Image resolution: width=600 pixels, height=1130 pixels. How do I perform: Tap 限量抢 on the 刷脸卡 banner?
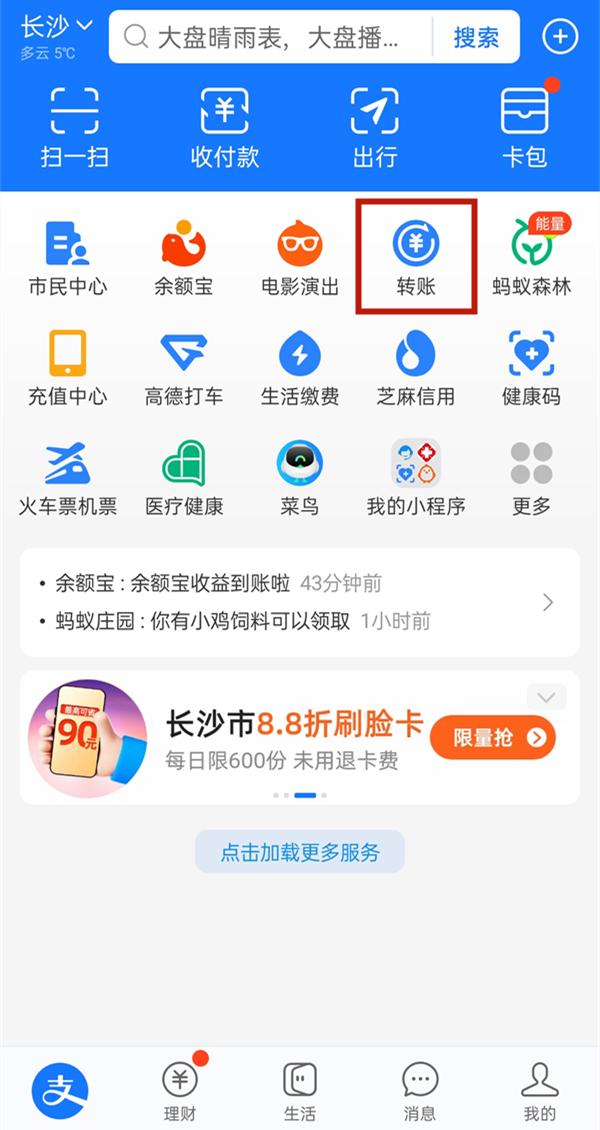[492, 738]
